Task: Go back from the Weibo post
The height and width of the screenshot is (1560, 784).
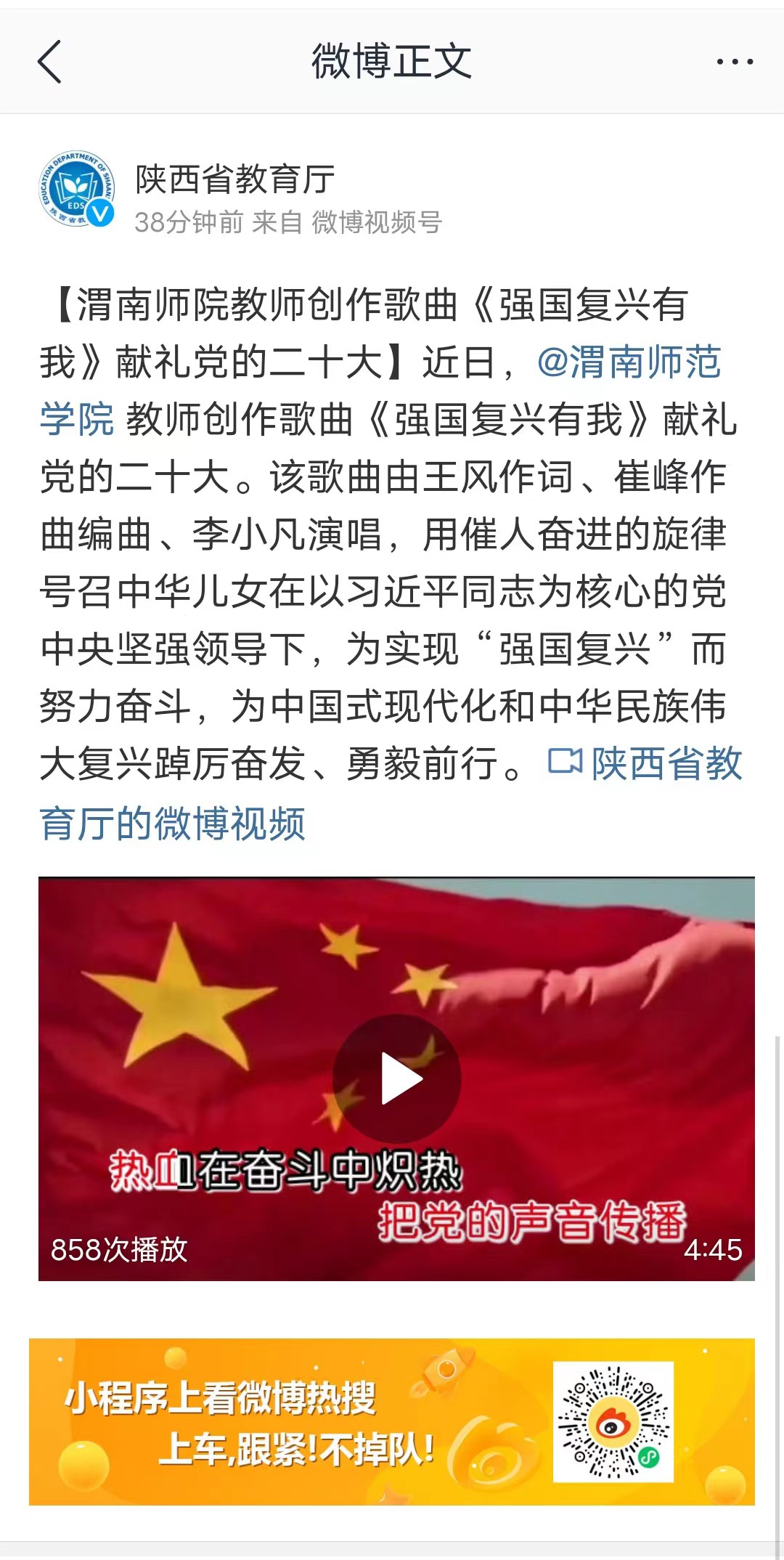Action: [x=49, y=62]
